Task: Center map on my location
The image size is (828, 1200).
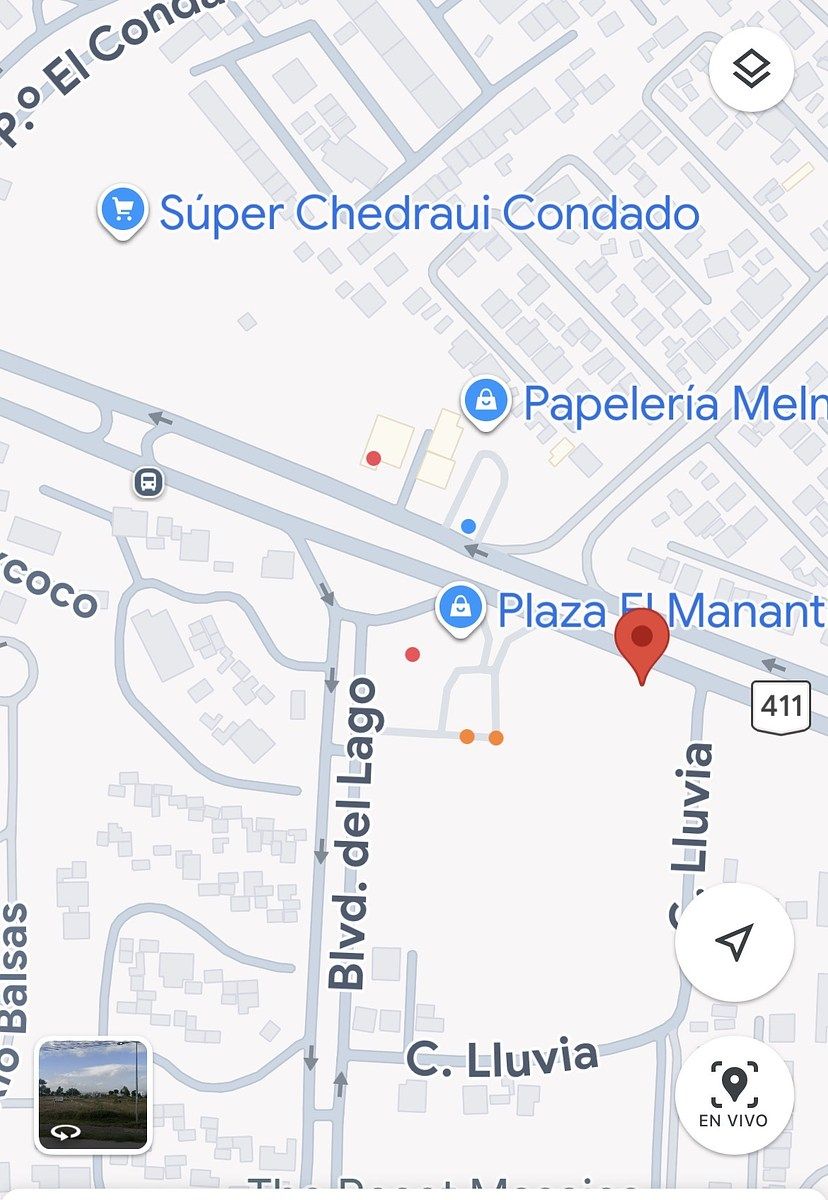Action: tap(734, 942)
